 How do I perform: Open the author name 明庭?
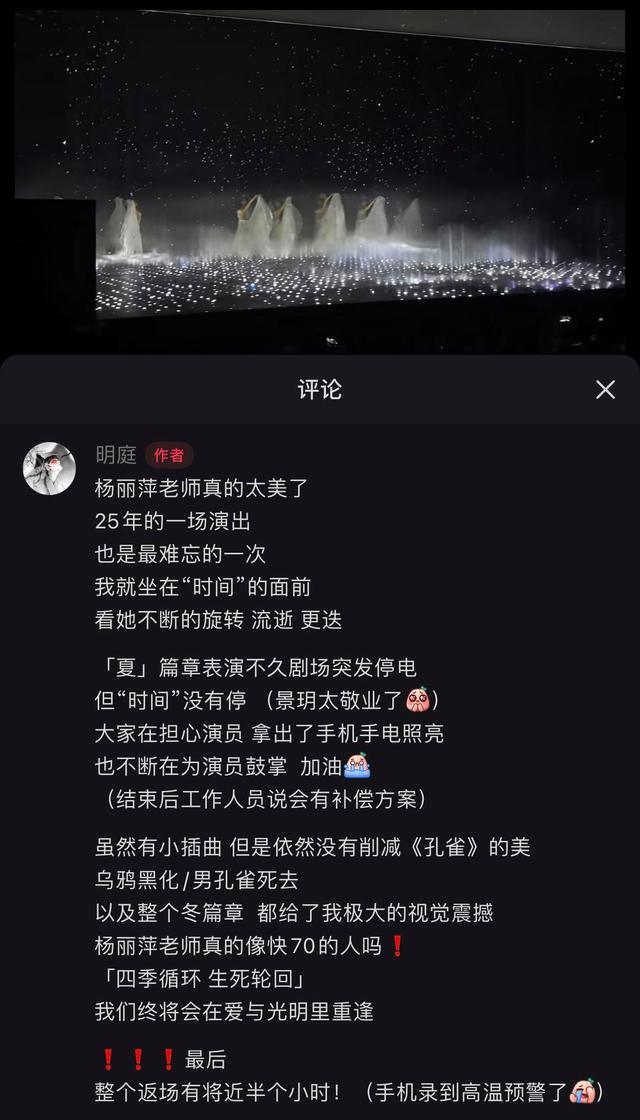[115, 455]
